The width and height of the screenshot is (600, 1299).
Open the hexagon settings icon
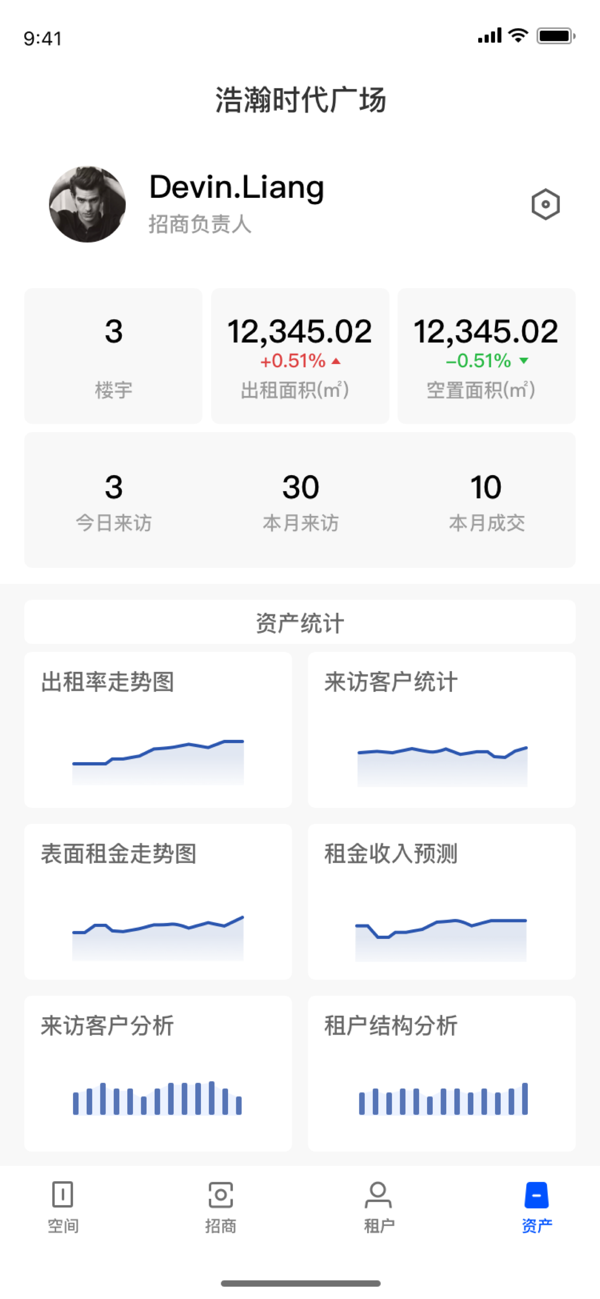tap(545, 205)
